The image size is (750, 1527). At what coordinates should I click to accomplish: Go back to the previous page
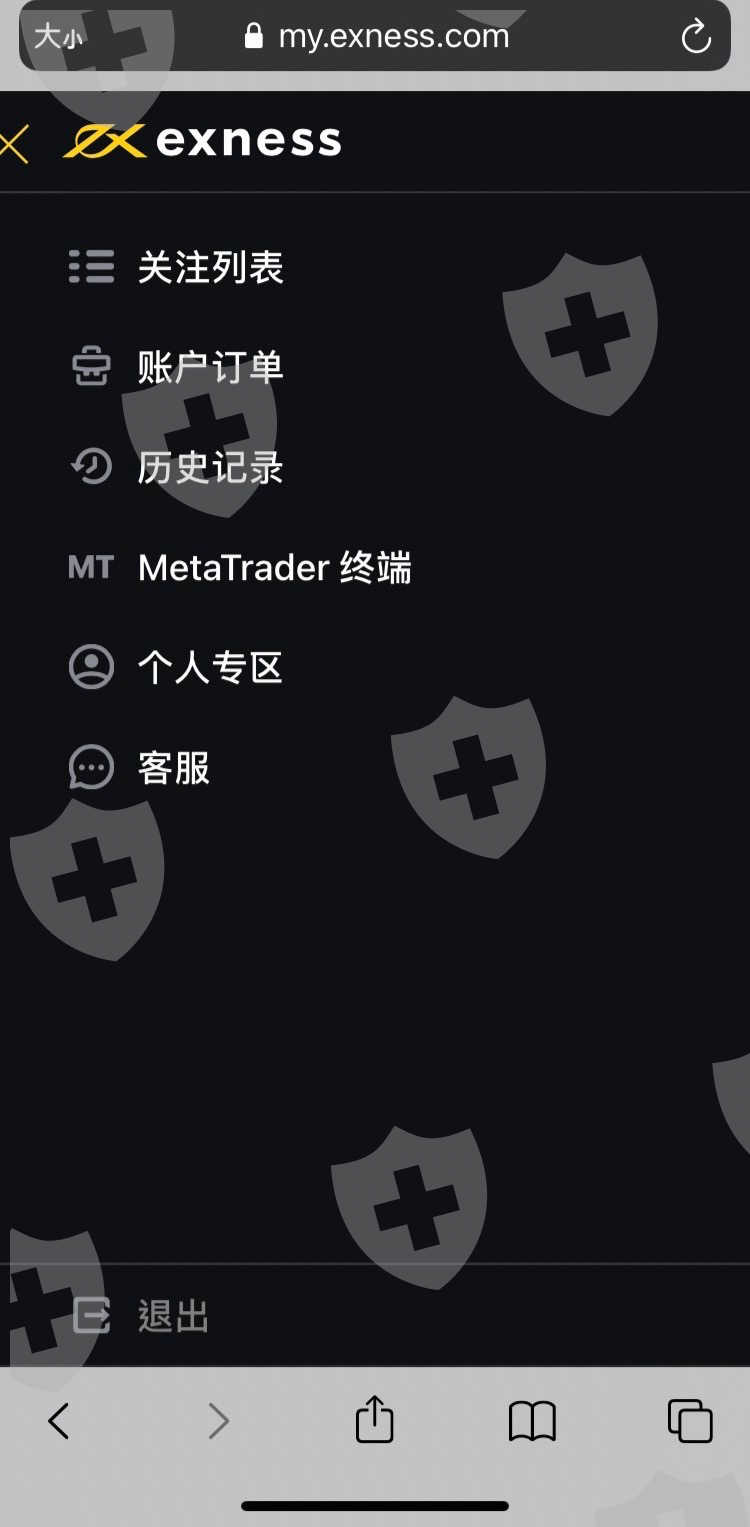pyautogui.click(x=59, y=1420)
